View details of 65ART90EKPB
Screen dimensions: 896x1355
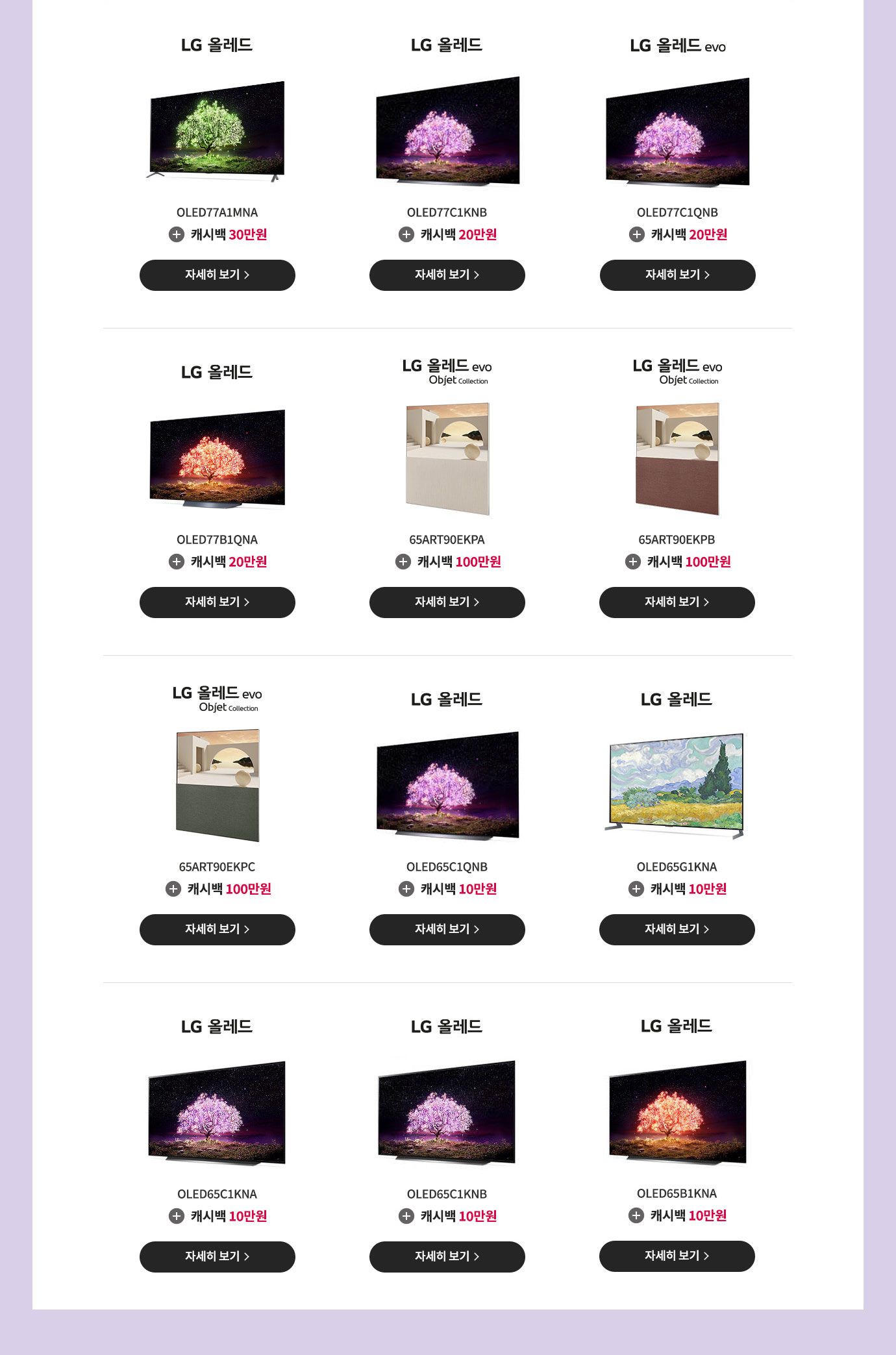point(677,603)
